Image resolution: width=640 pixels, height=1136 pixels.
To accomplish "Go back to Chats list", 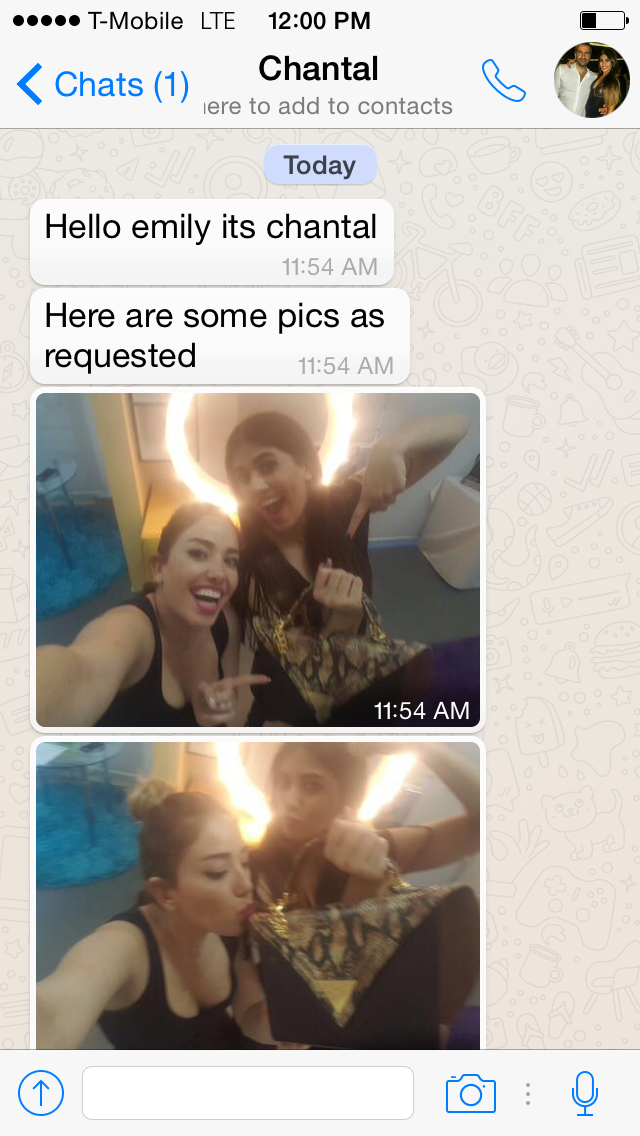I will pos(103,85).
